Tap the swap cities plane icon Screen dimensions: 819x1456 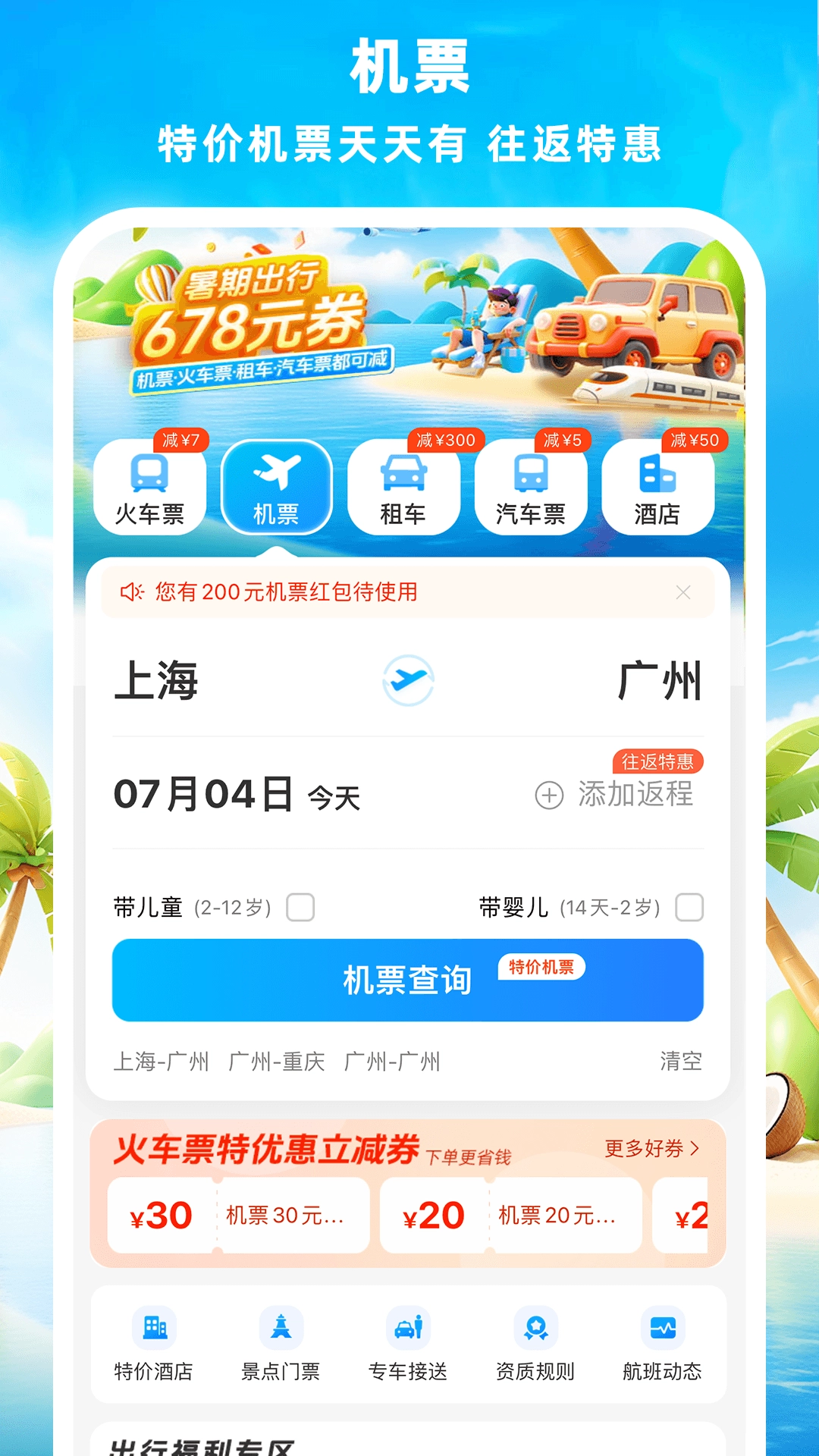click(x=409, y=682)
